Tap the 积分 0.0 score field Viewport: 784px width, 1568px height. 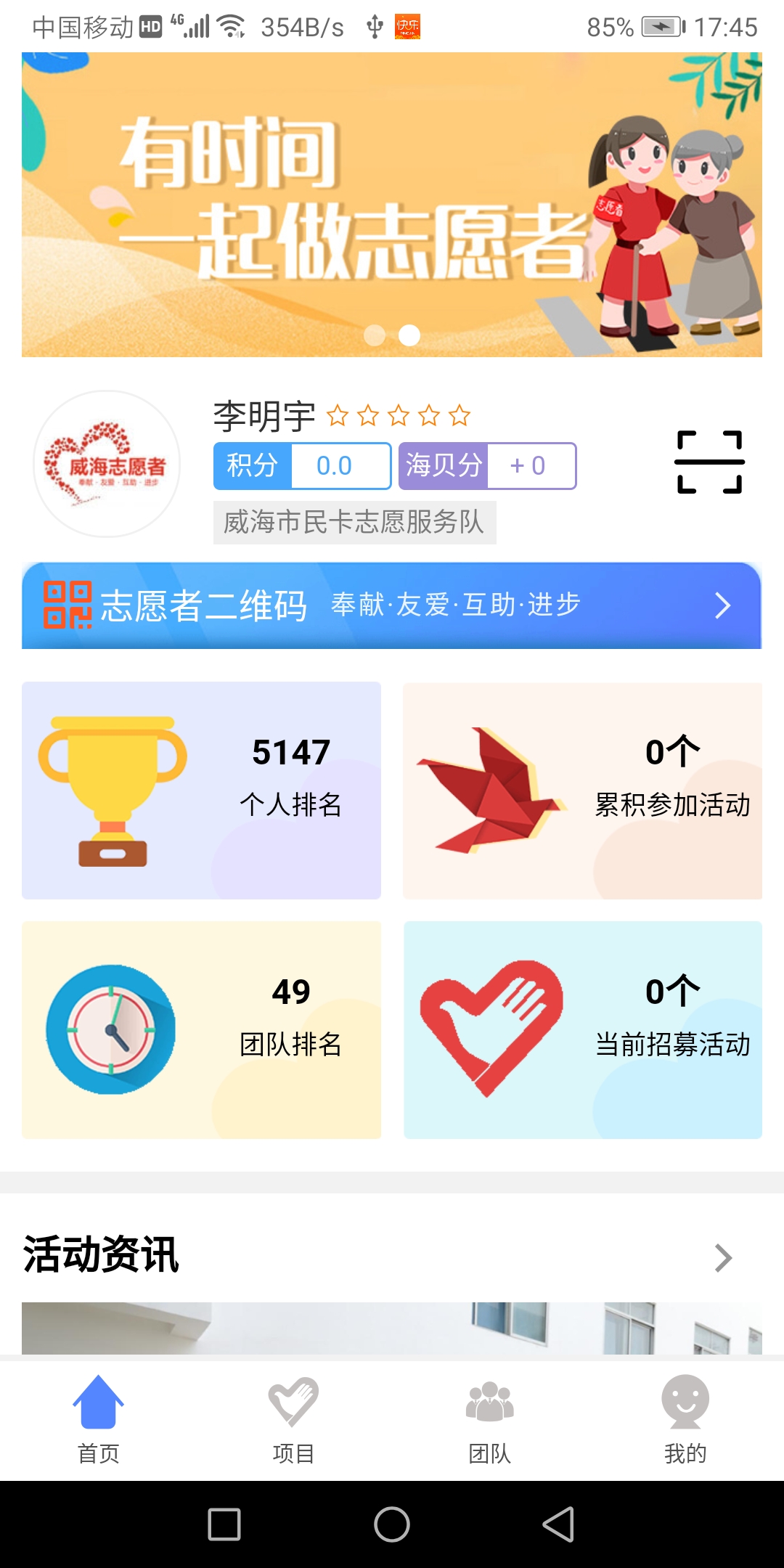tap(335, 465)
